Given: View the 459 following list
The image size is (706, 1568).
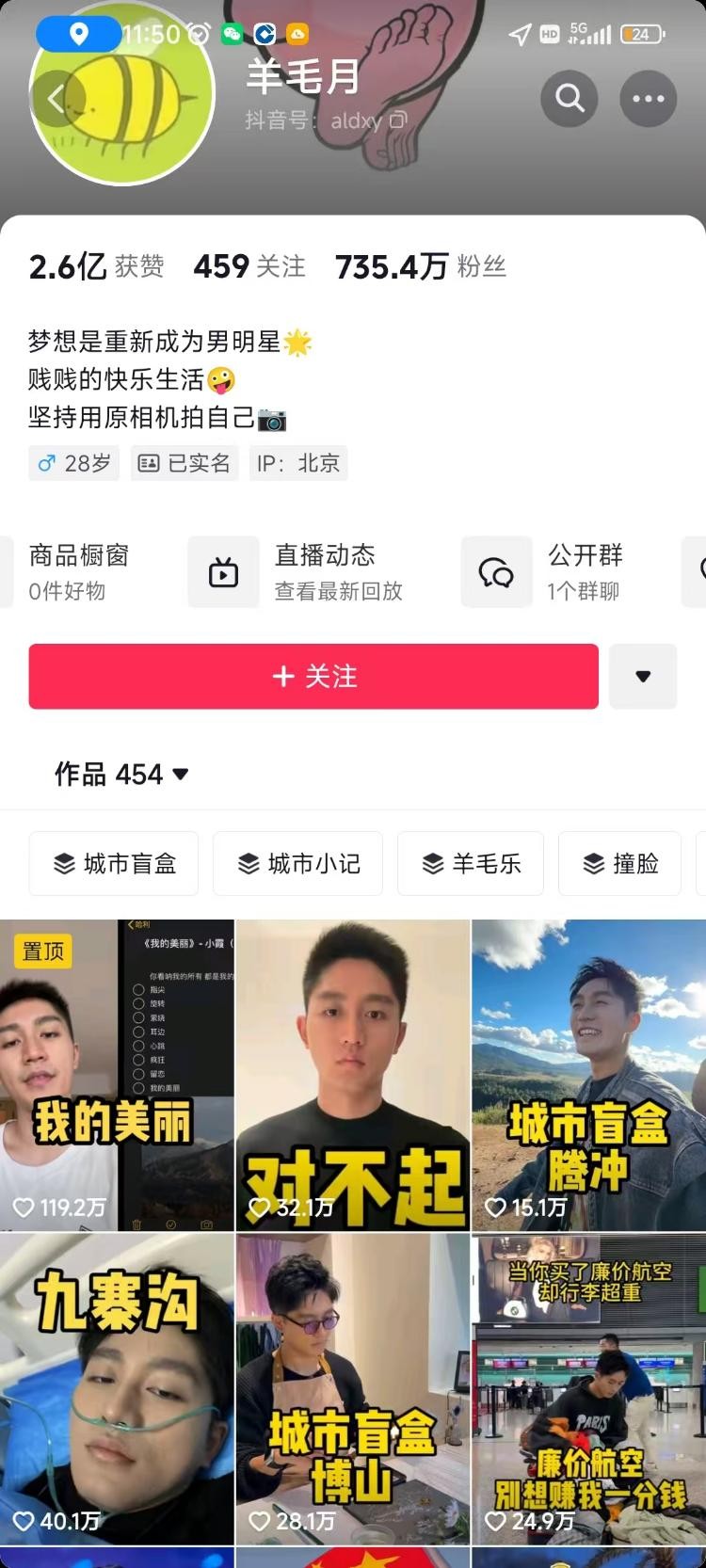Looking at the screenshot, I should tap(249, 267).
